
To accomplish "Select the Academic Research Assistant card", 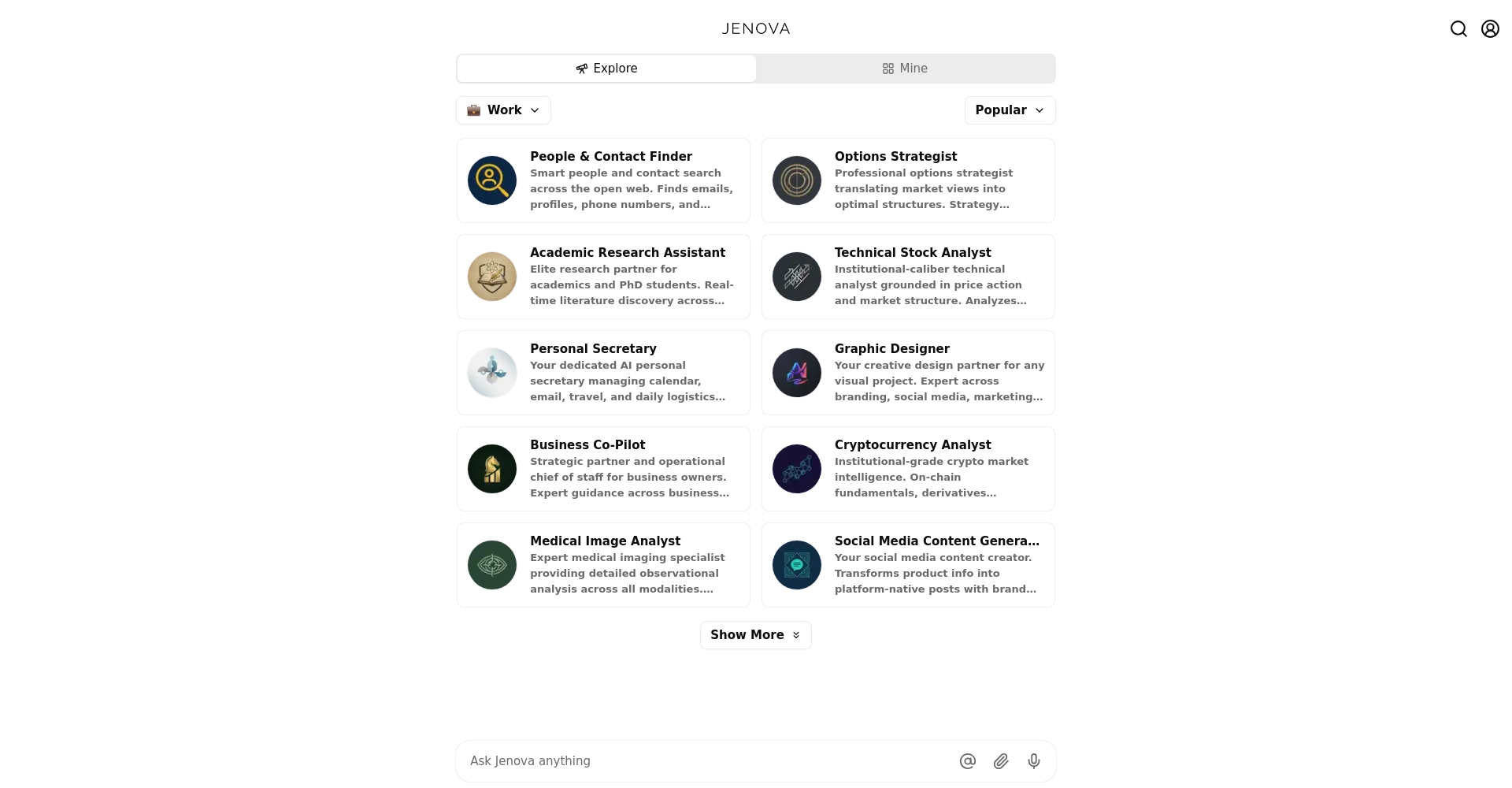I will (x=603, y=277).
